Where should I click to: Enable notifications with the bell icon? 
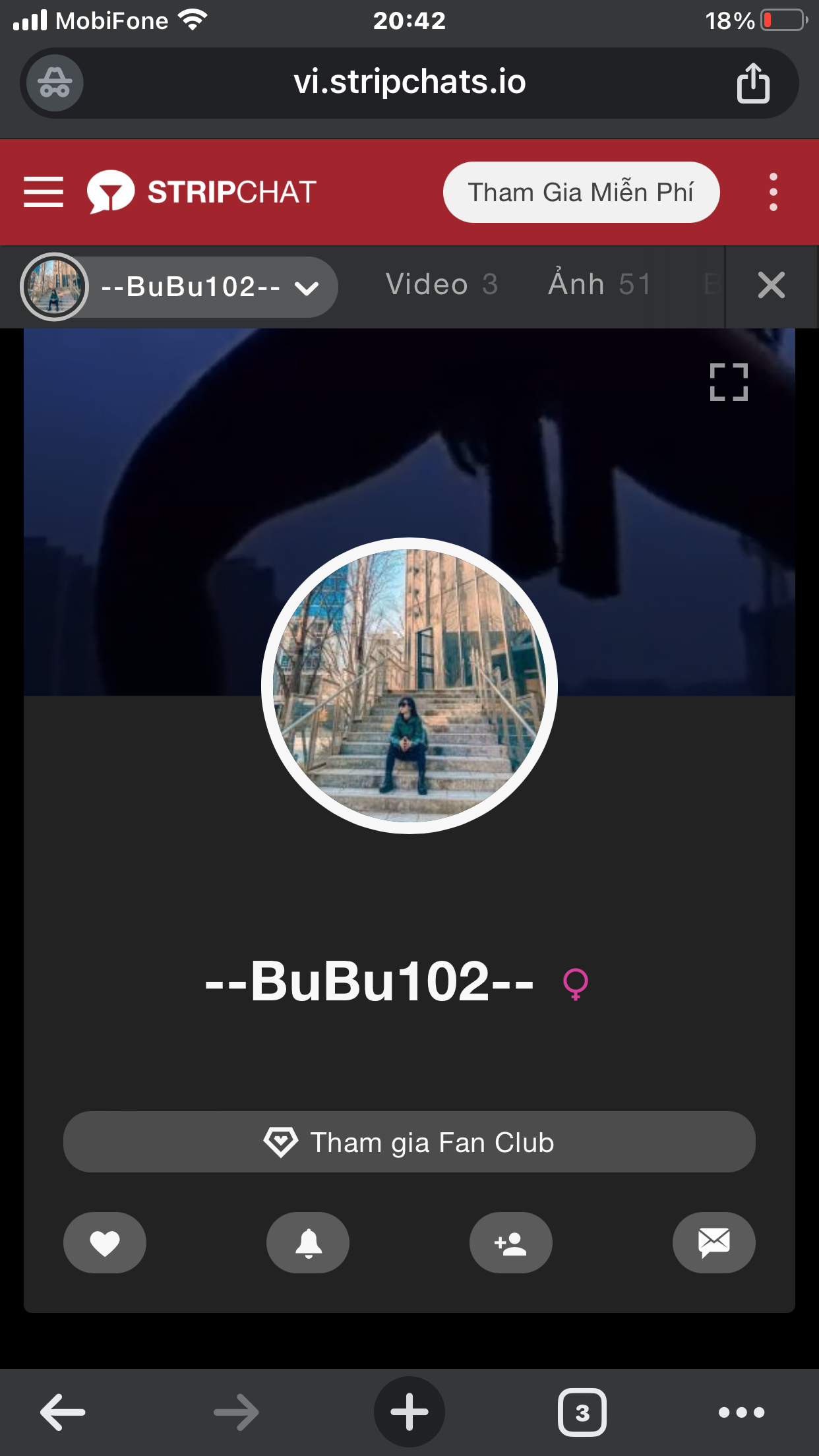coord(308,1243)
